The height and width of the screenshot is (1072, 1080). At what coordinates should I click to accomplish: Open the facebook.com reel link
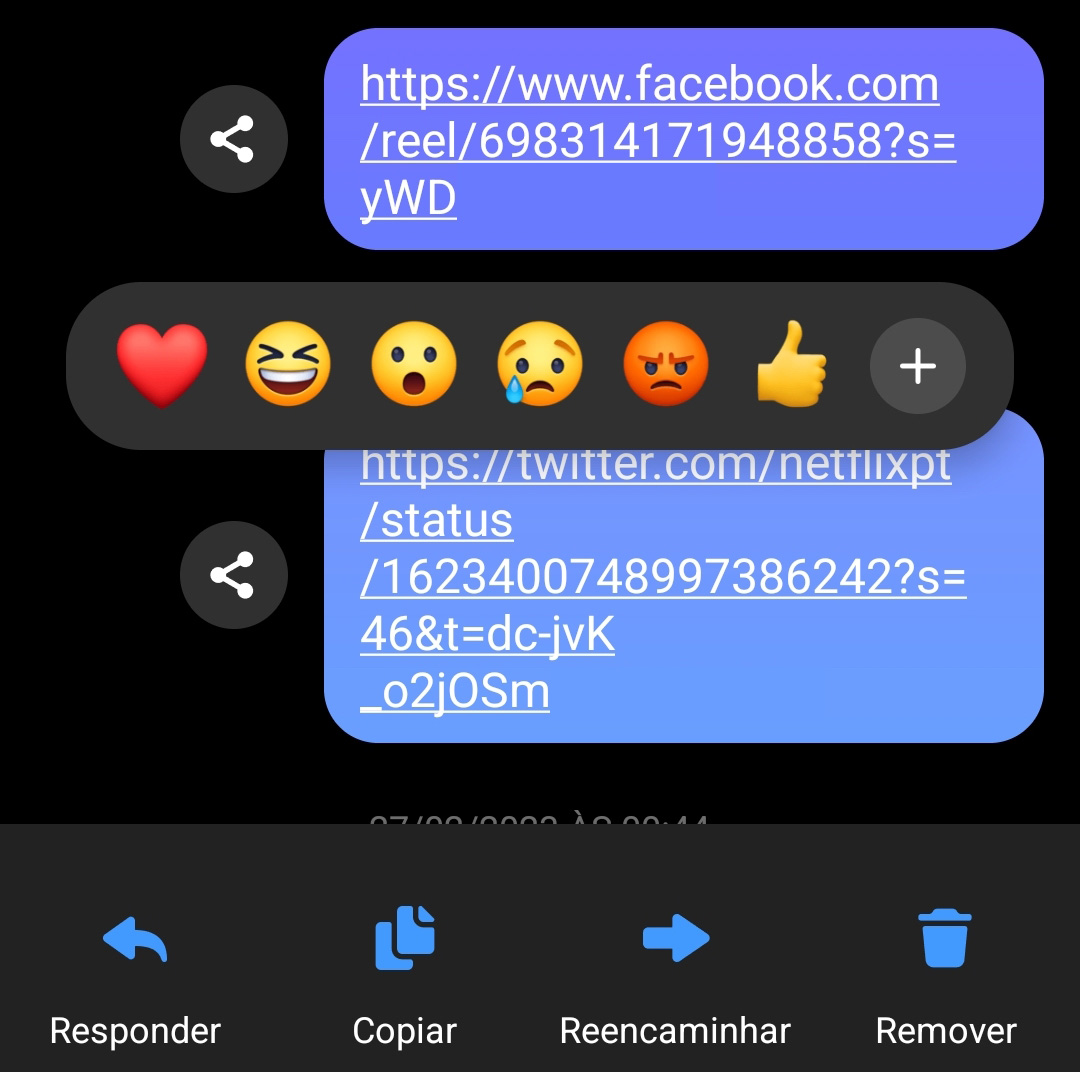(650, 140)
